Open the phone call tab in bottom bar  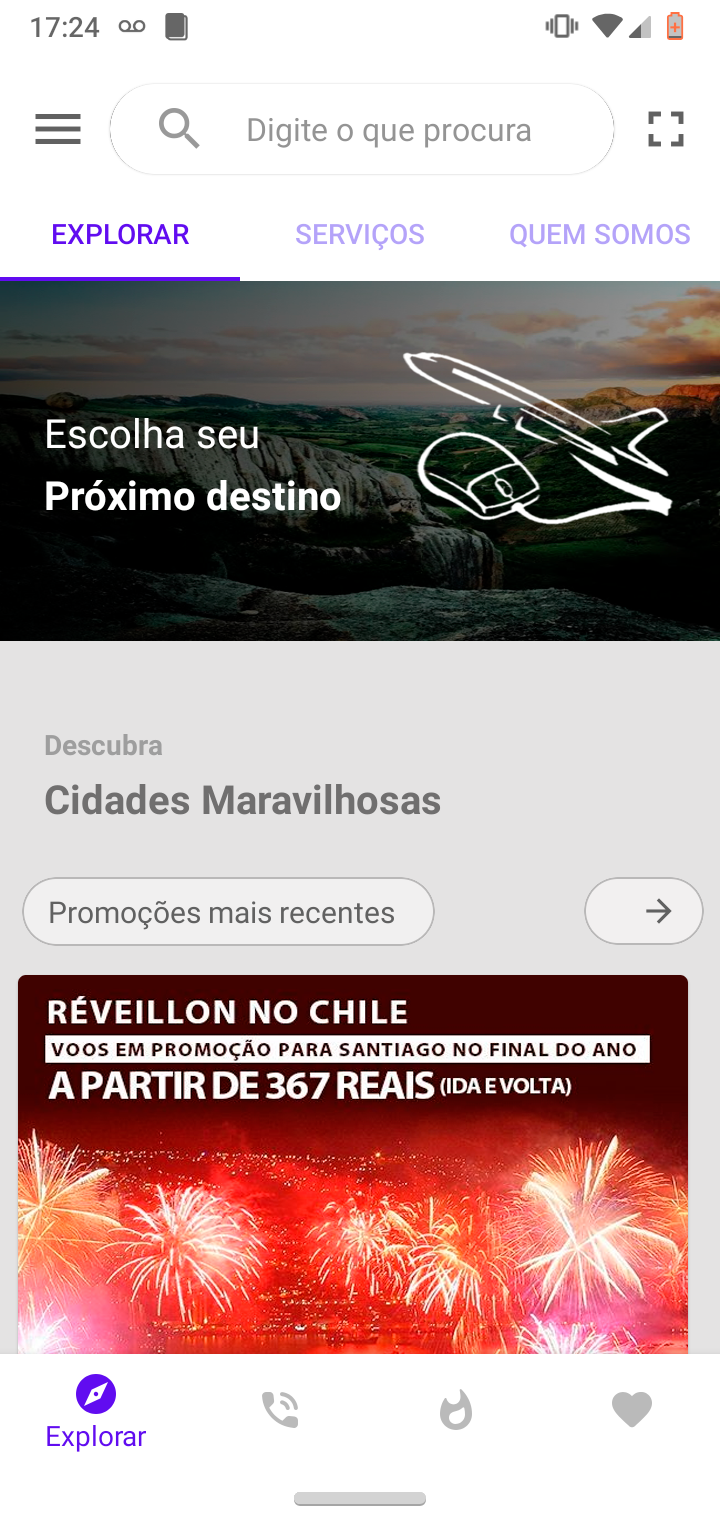[x=280, y=1410]
